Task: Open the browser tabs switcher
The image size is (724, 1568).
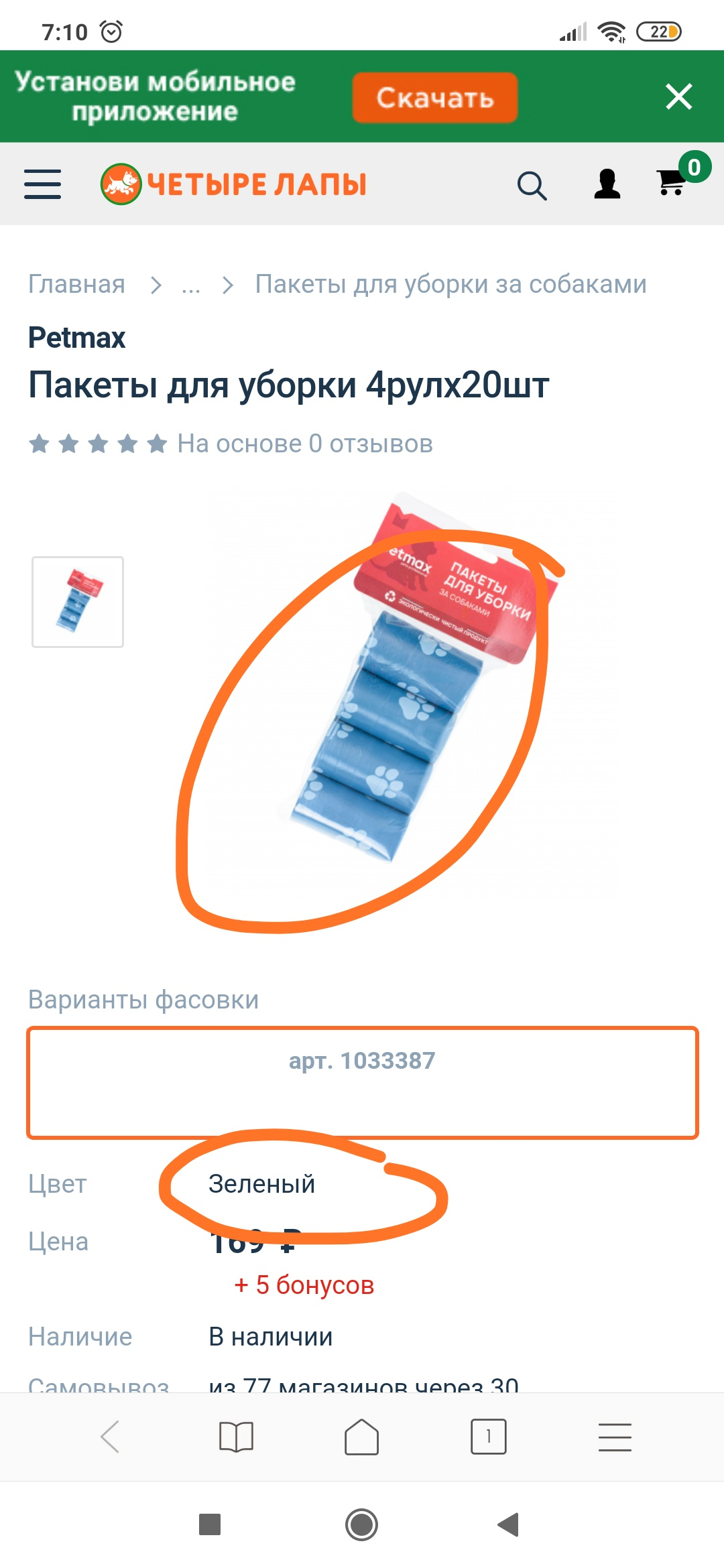Action: (x=488, y=1437)
